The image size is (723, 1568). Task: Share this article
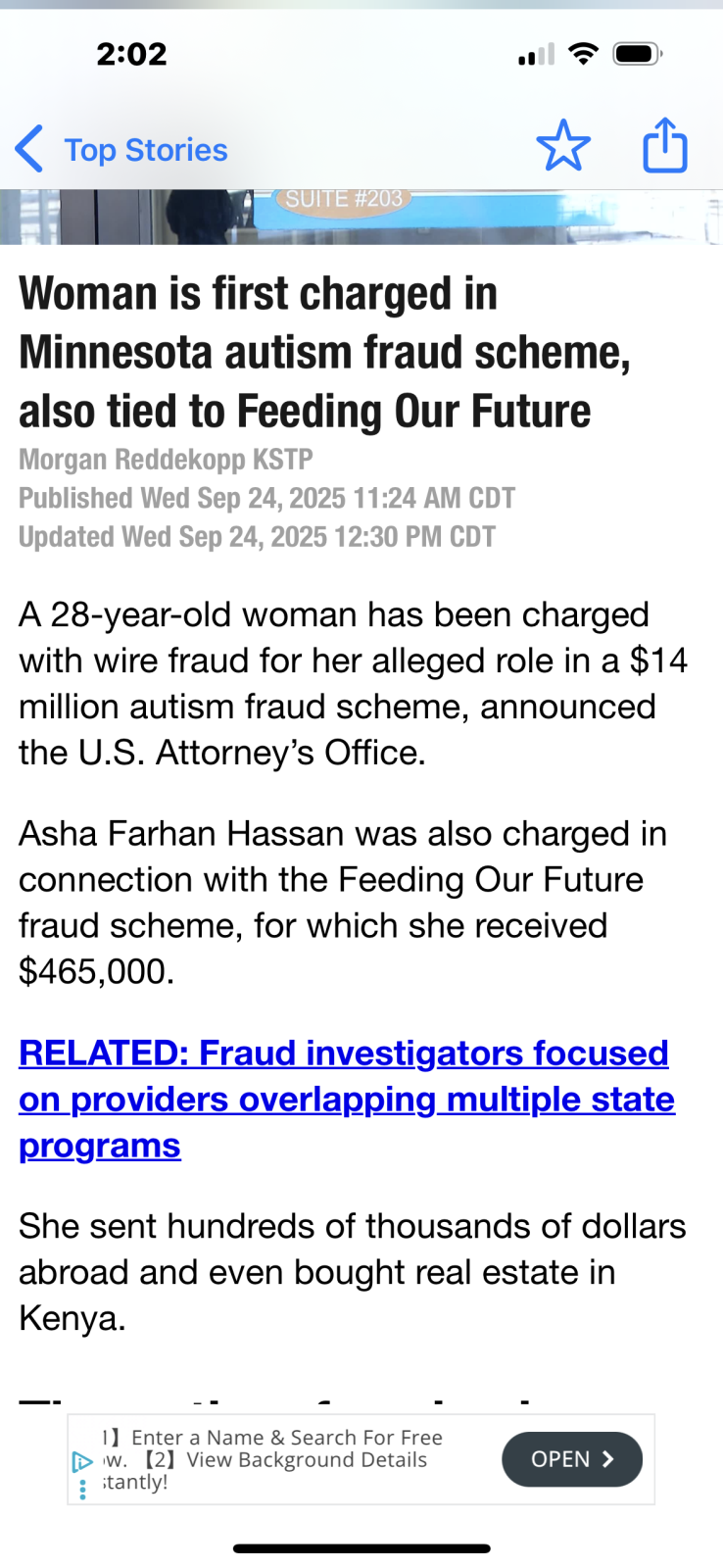tap(664, 145)
